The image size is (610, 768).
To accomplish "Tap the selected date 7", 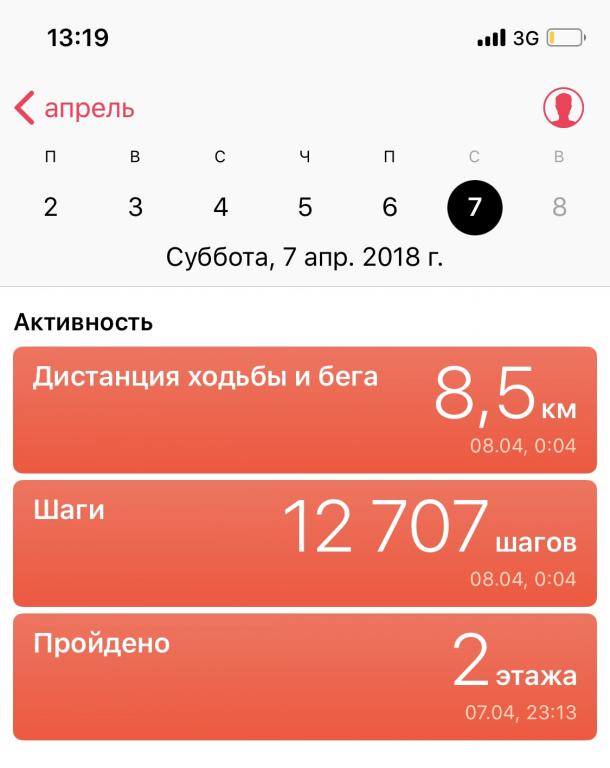I will (x=474, y=207).
